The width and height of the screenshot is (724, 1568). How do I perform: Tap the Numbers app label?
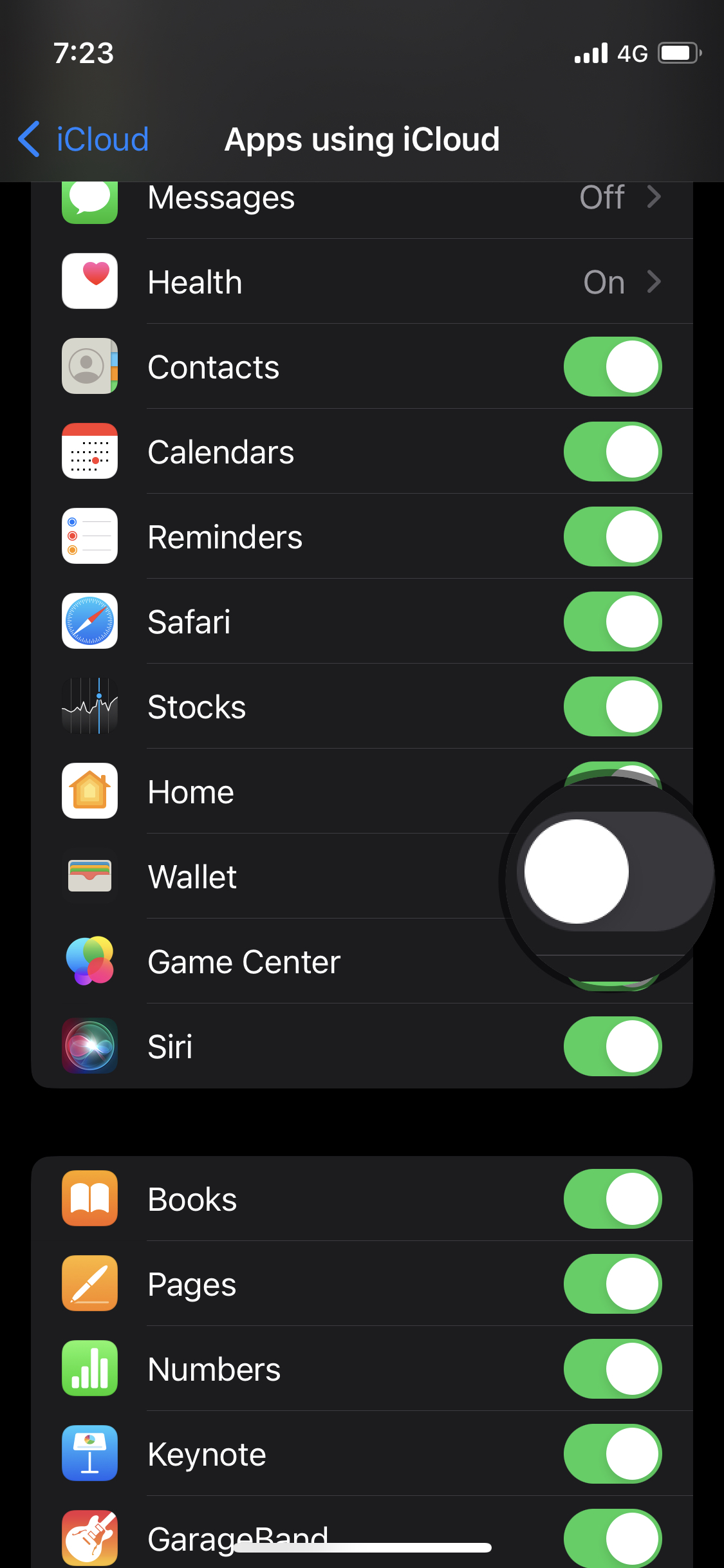click(214, 1368)
